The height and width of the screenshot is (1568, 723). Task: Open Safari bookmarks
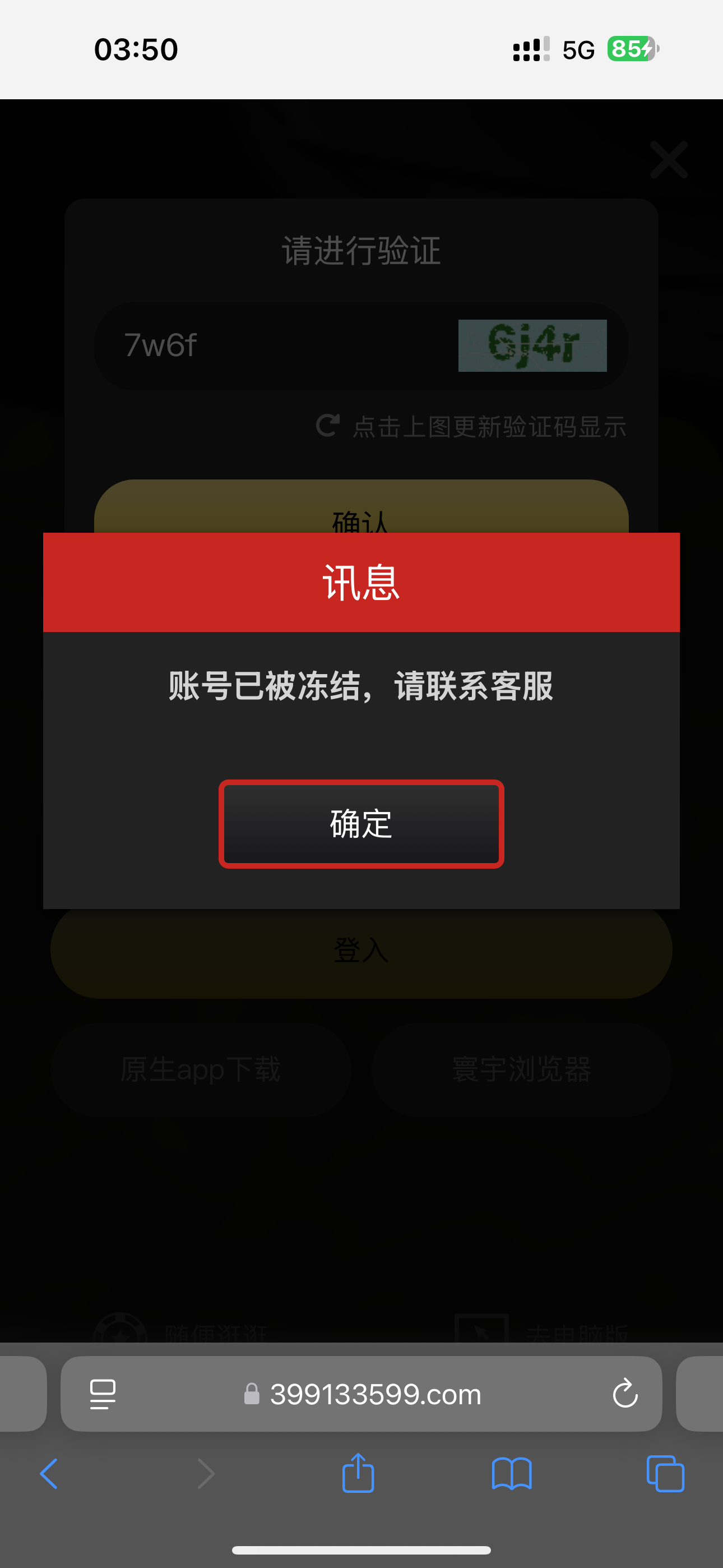[511, 1474]
